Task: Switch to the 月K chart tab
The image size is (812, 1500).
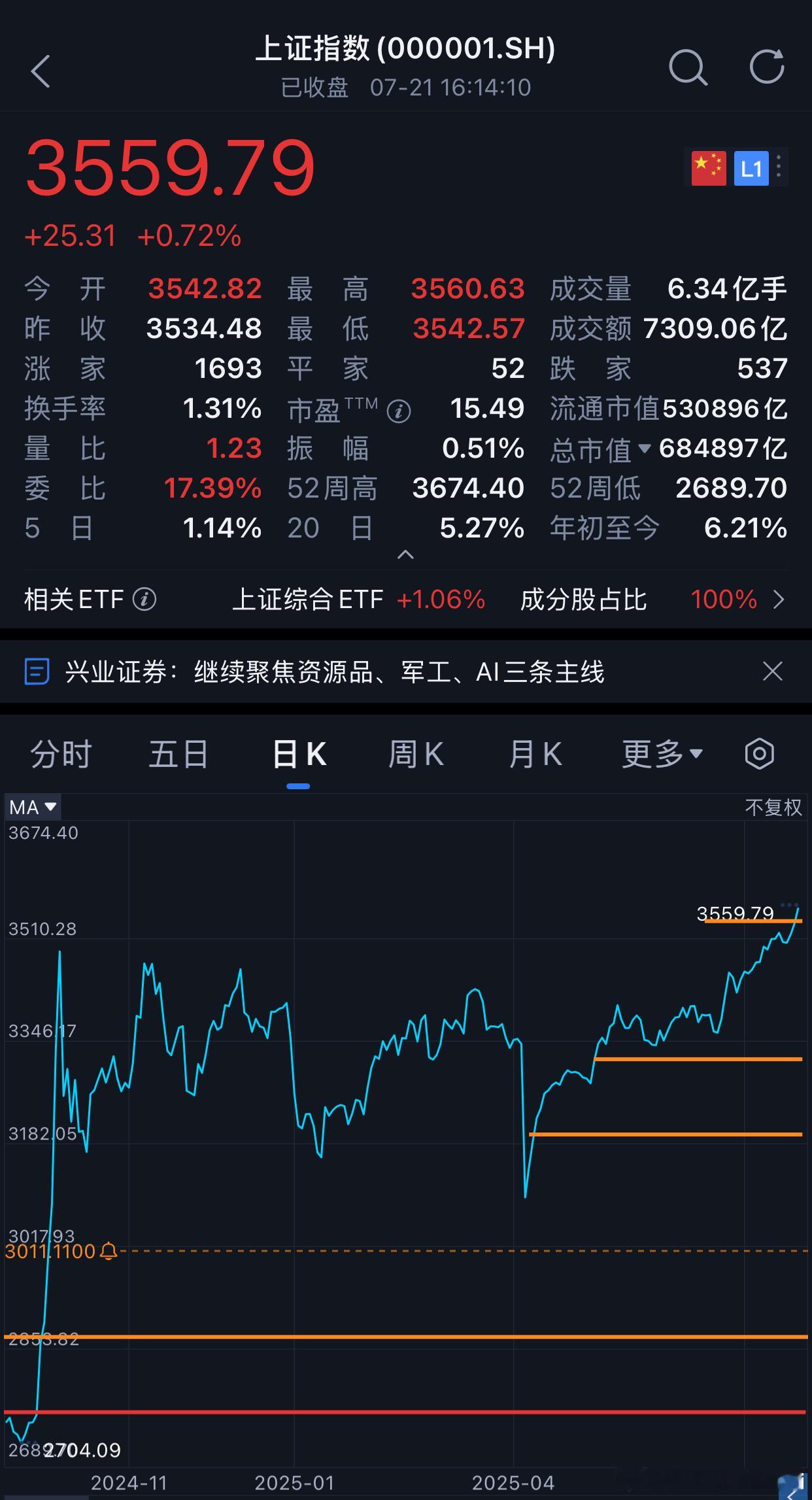Action: pyautogui.click(x=535, y=754)
